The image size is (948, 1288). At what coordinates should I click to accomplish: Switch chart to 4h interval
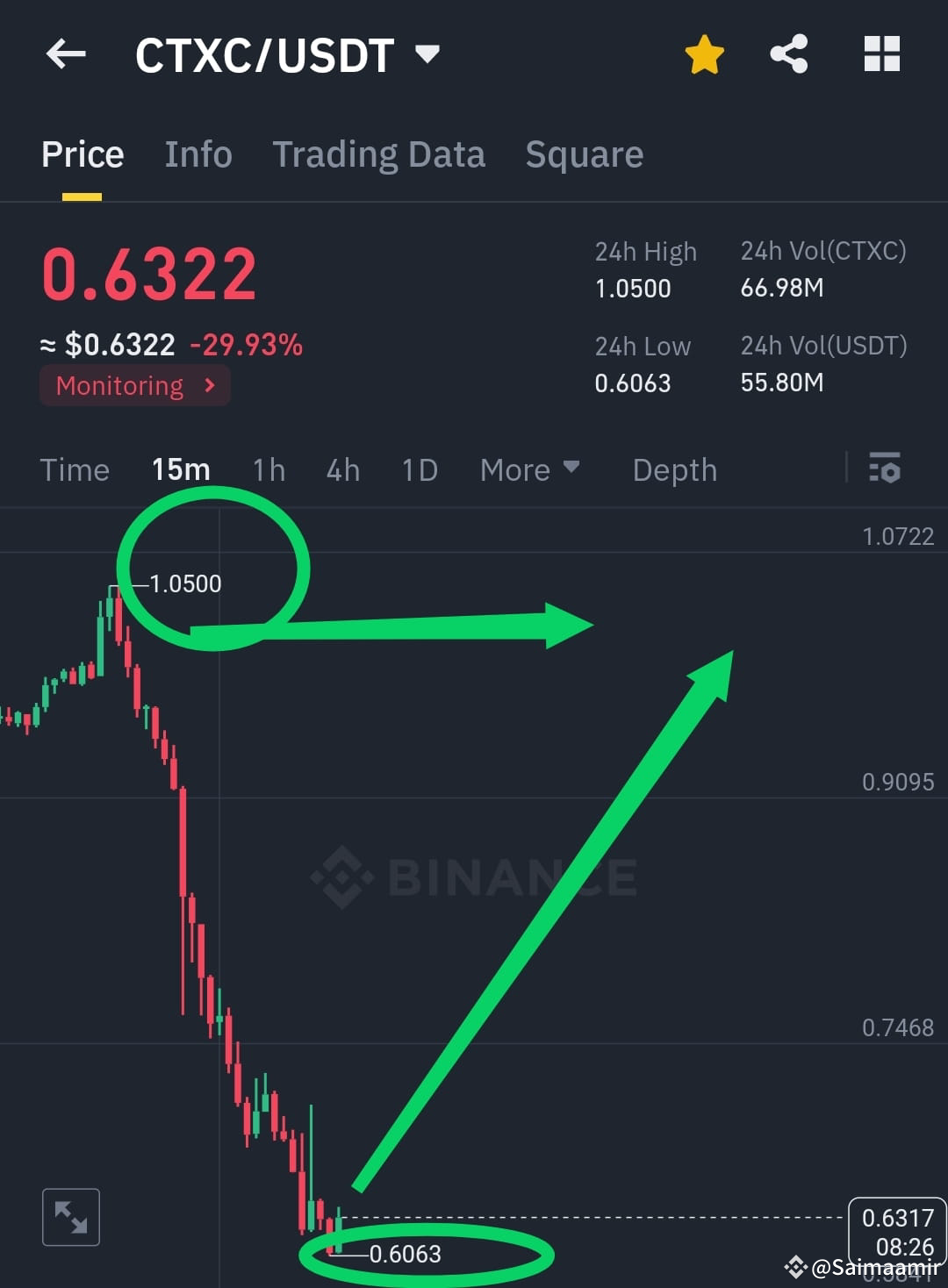342,469
